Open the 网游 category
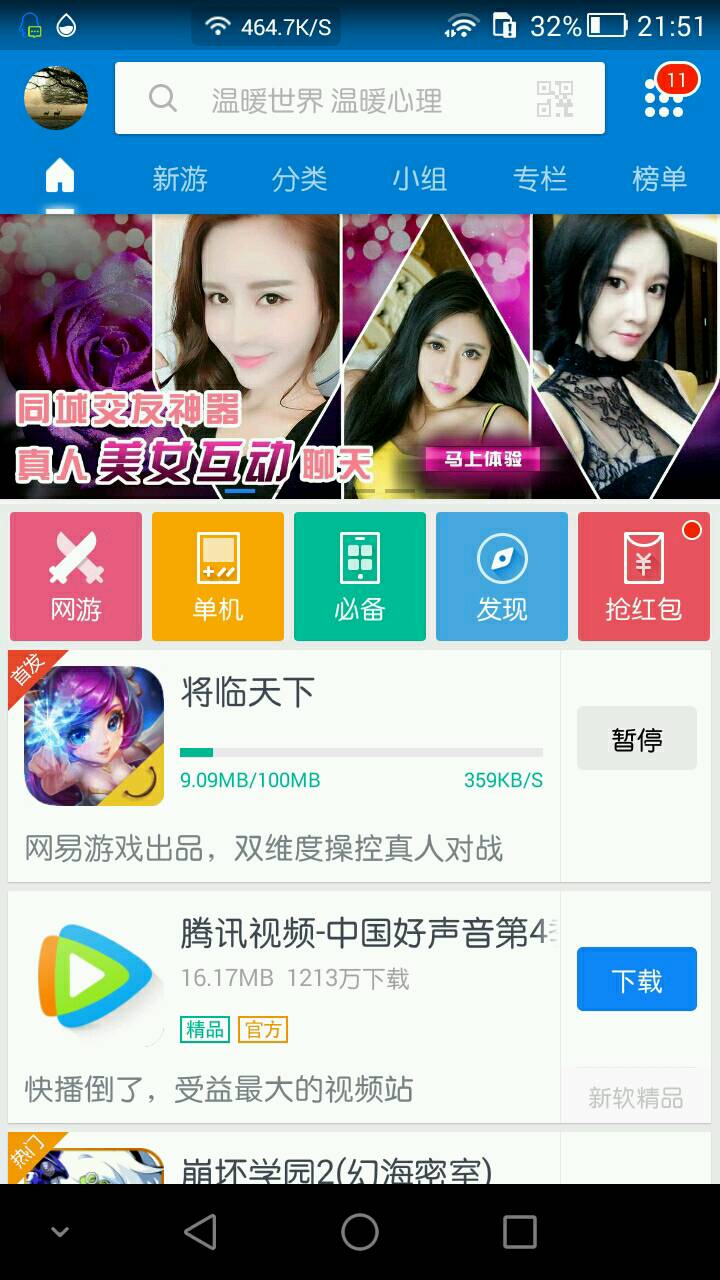This screenshot has height=1280, width=720. [x=76, y=577]
